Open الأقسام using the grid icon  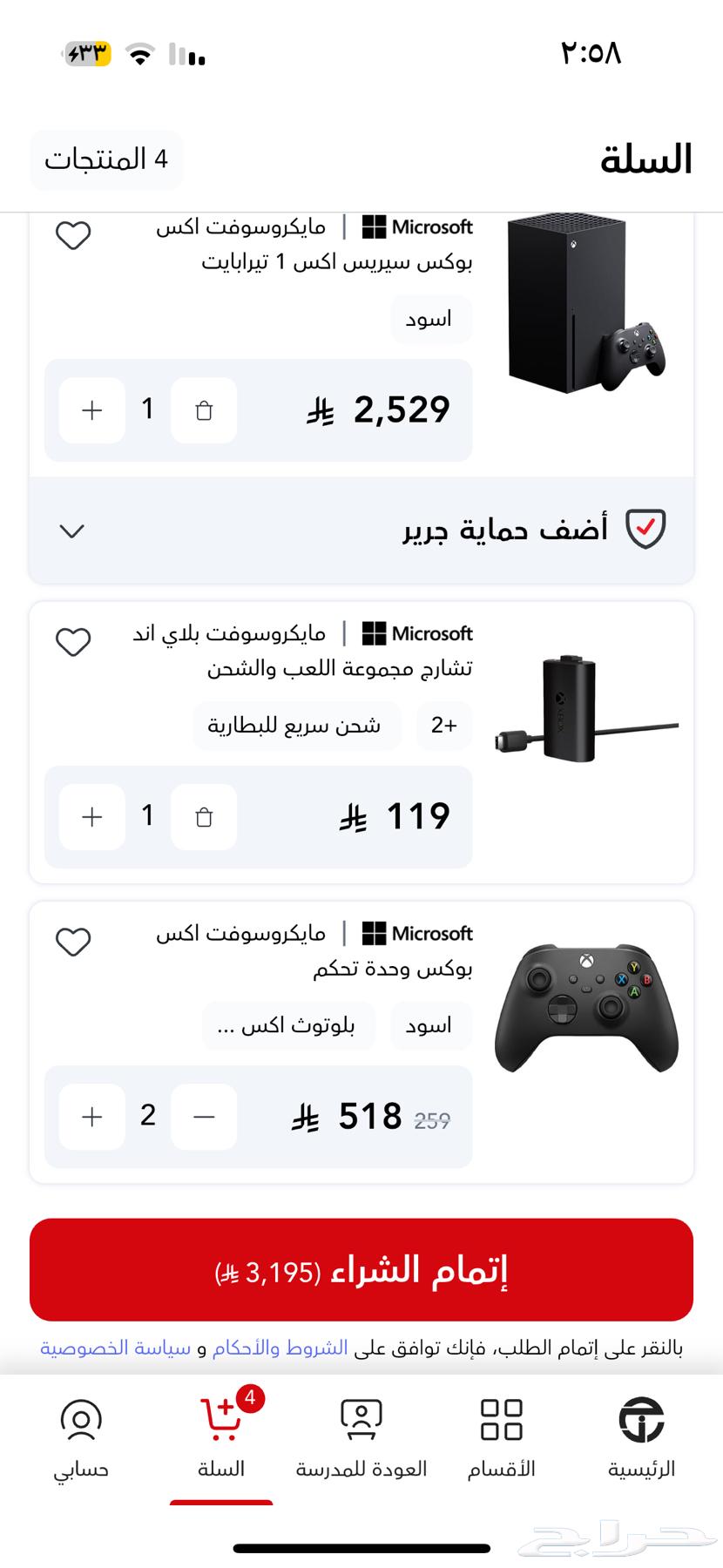(501, 1420)
